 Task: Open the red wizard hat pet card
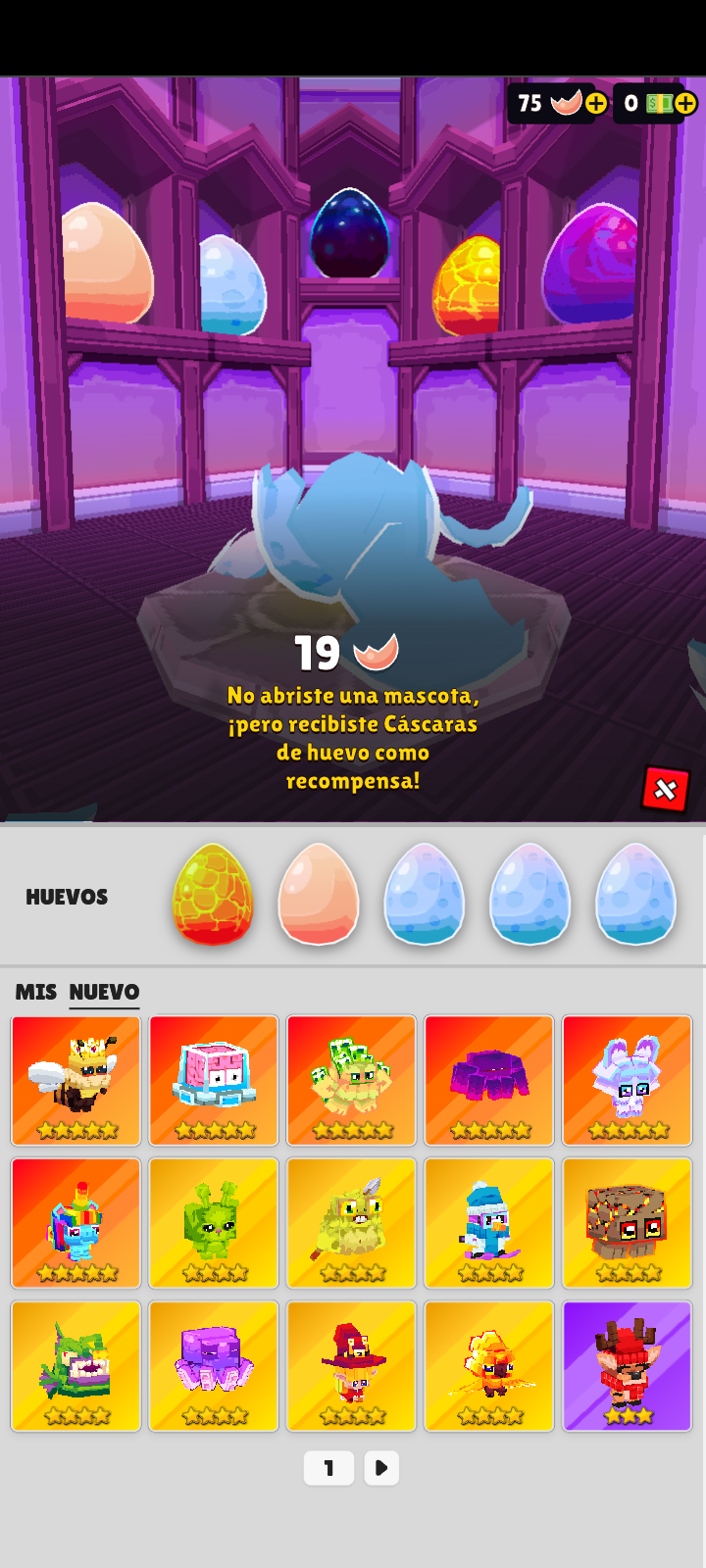pyautogui.click(x=352, y=1366)
